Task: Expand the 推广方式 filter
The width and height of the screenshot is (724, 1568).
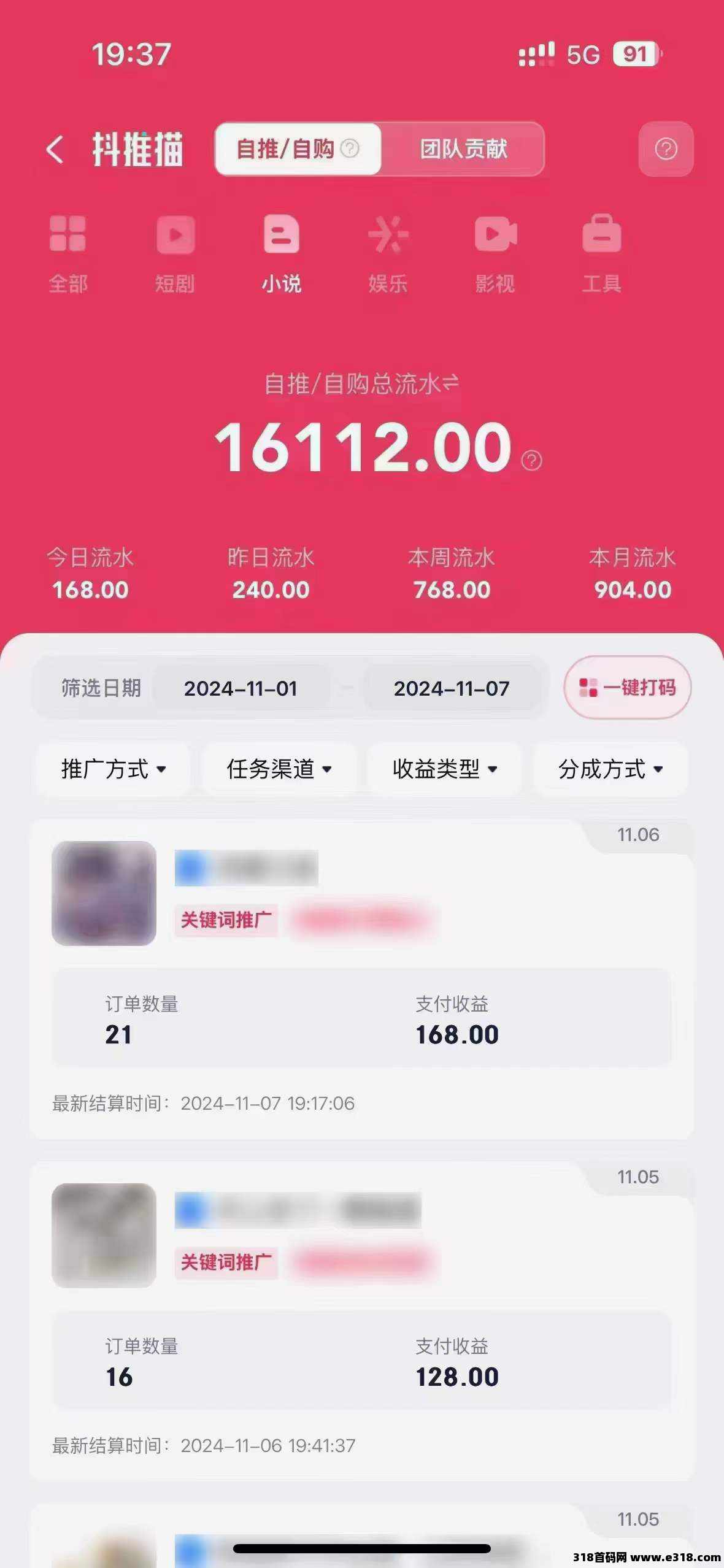Action: (113, 769)
